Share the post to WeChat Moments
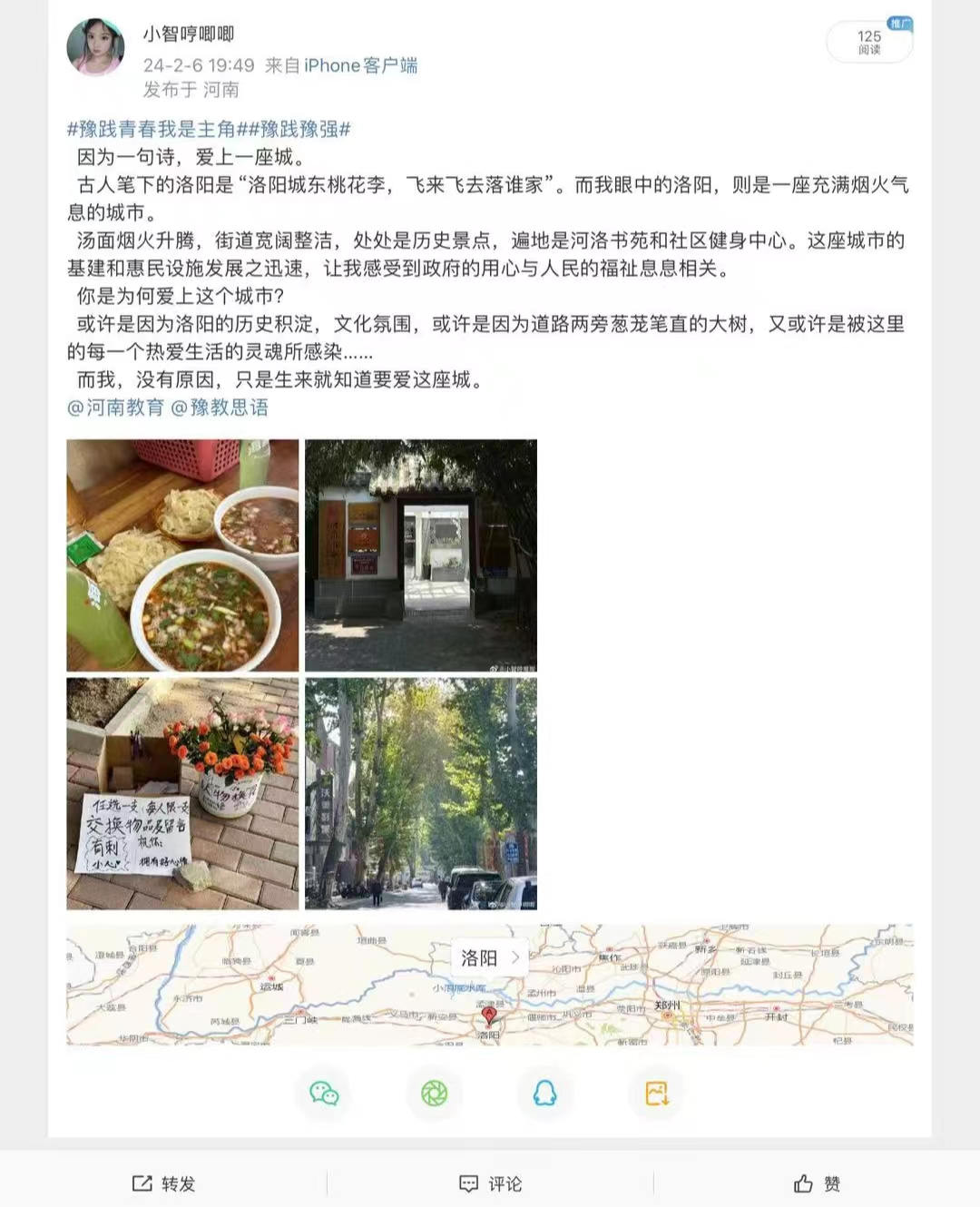This screenshot has width=980, height=1207. [435, 1094]
